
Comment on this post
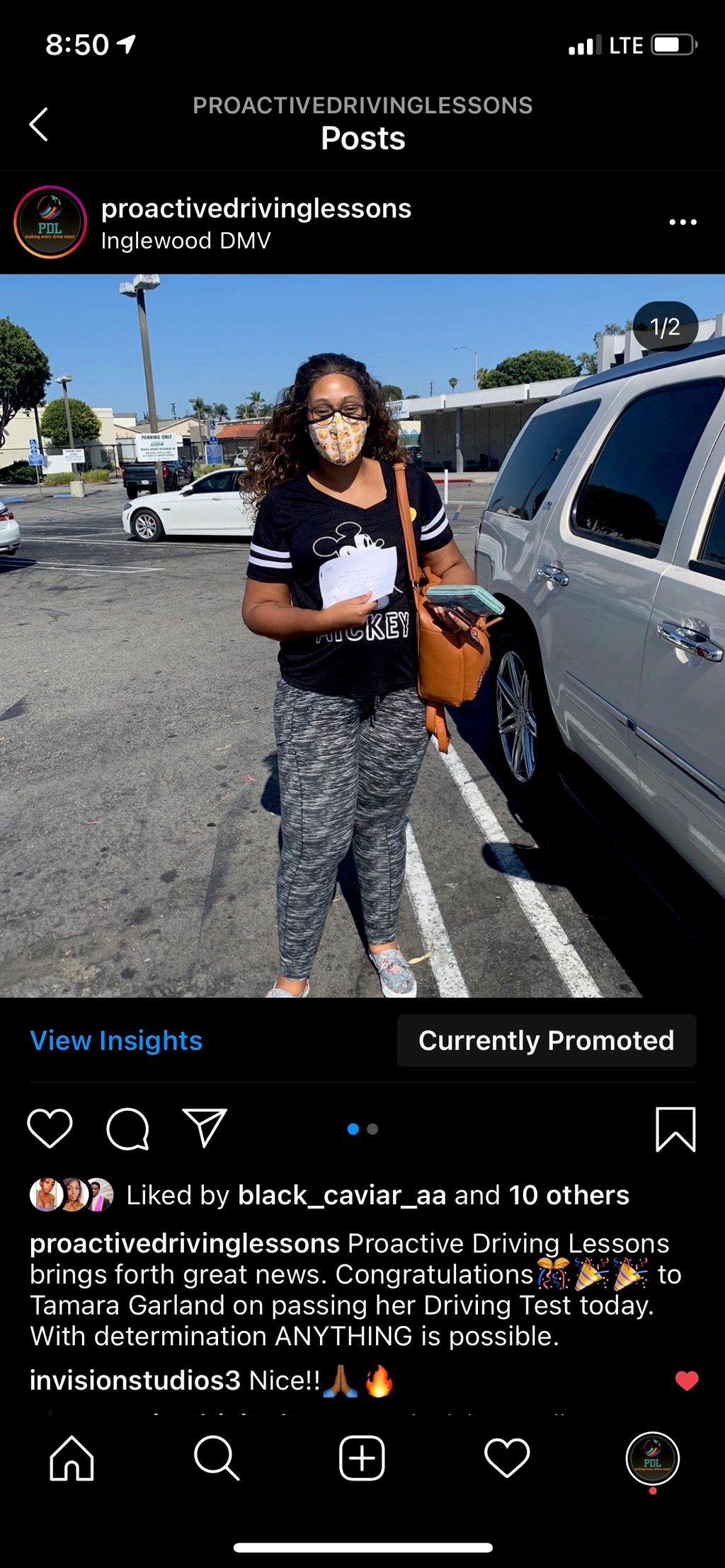[x=127, y=1129]
